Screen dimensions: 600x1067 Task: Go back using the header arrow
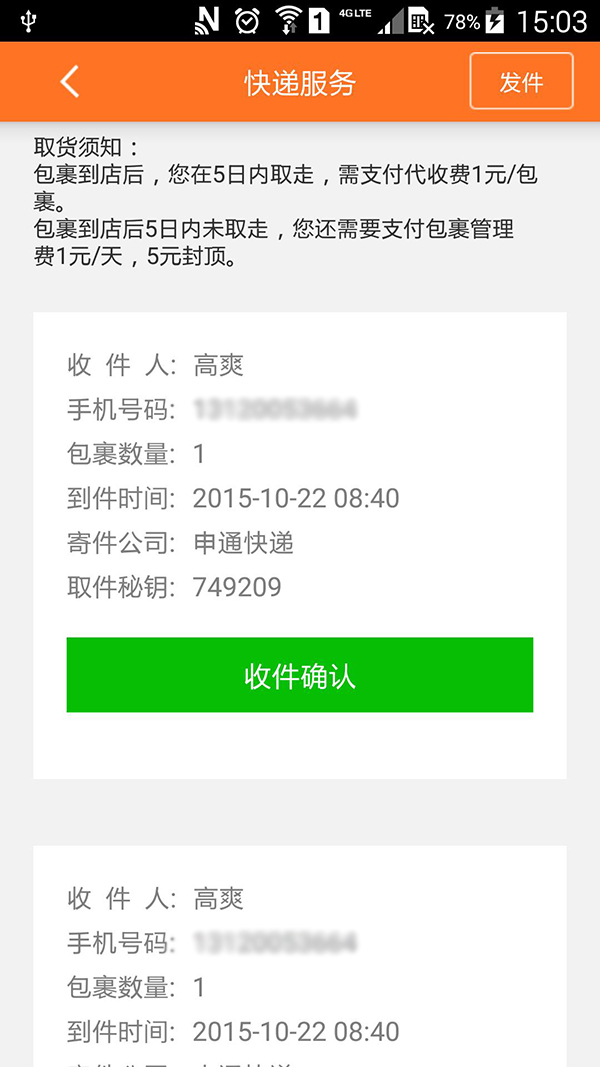tap(69, 82)
